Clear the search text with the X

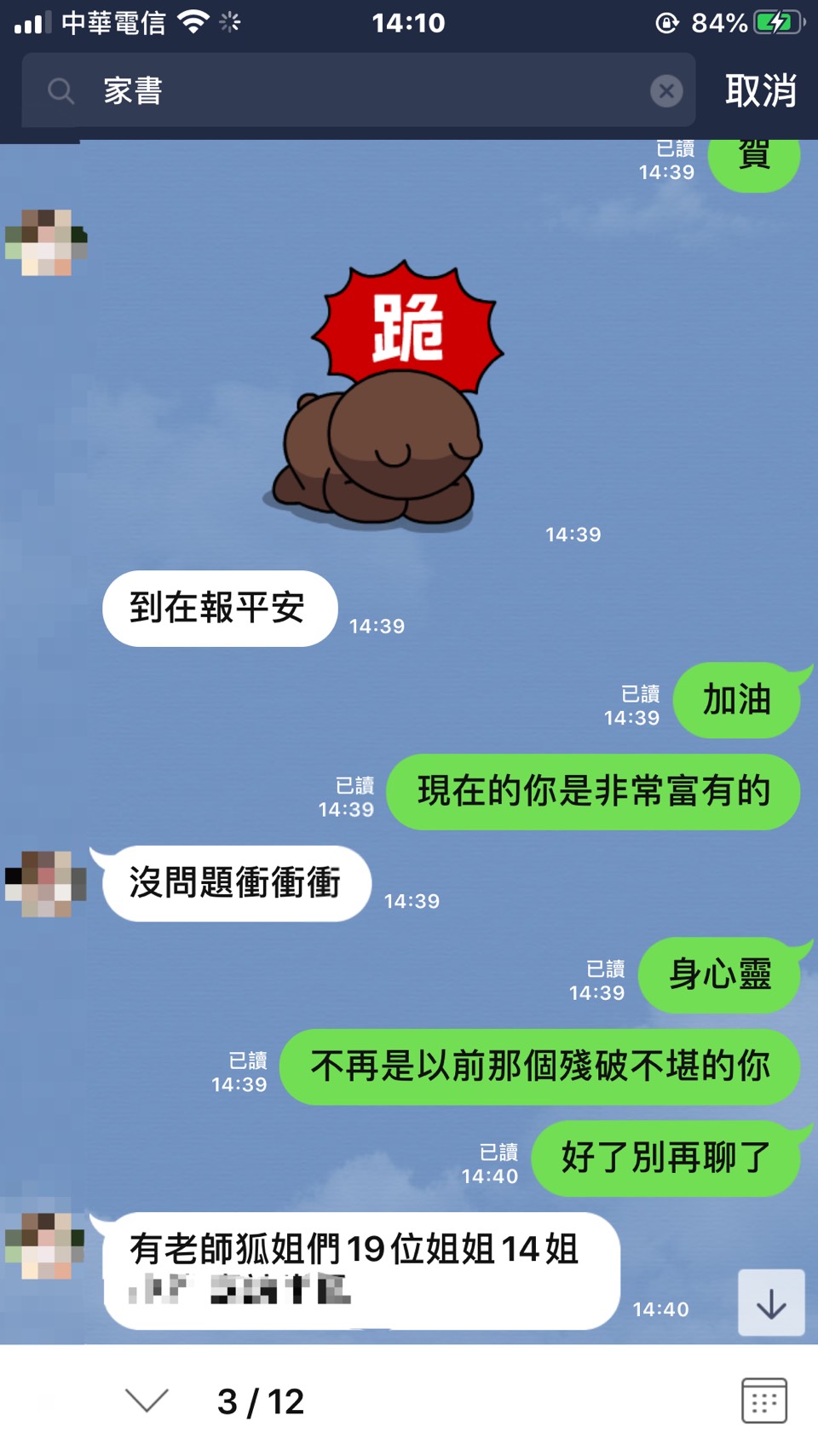(666, 90)
